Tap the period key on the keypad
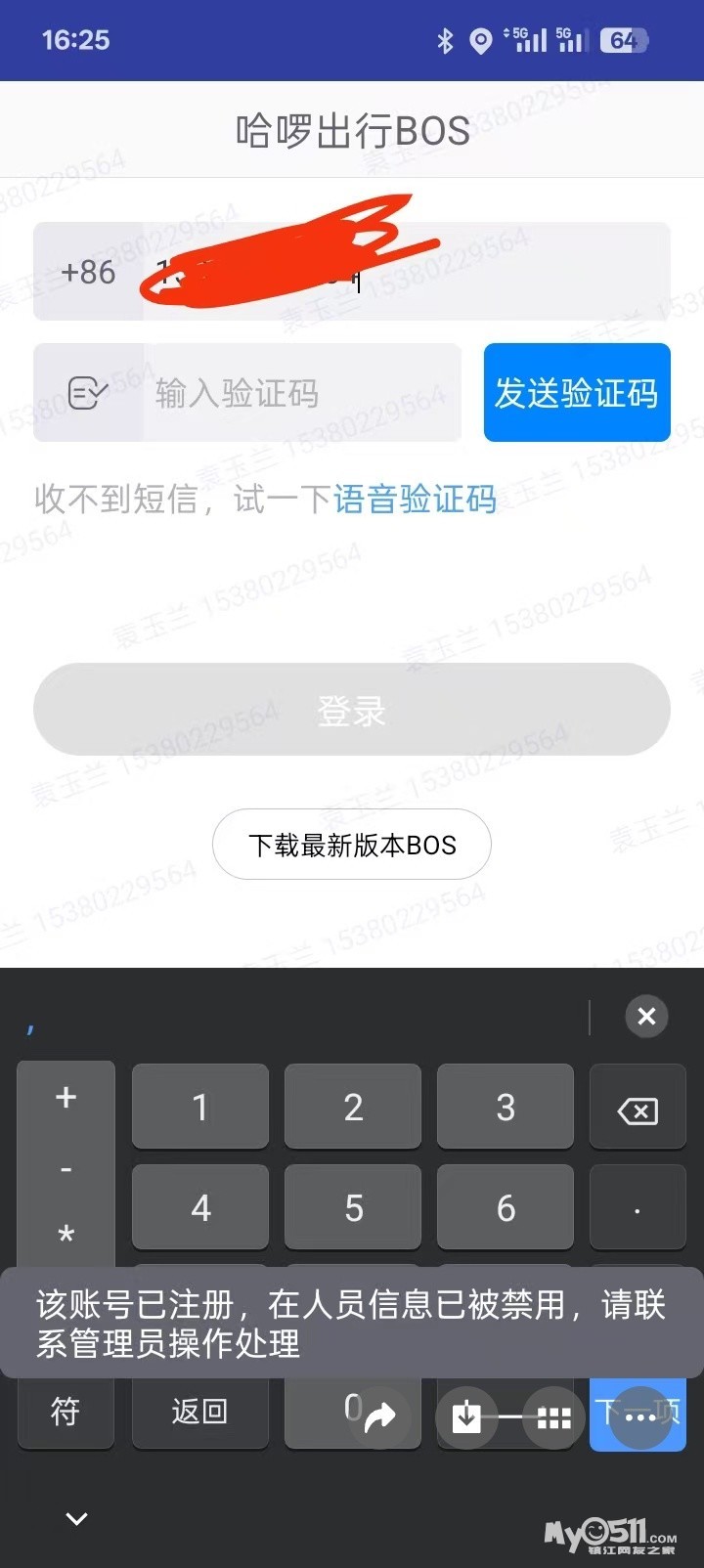The height and width of the screenshot is (1568, 704). (638, 1209)
